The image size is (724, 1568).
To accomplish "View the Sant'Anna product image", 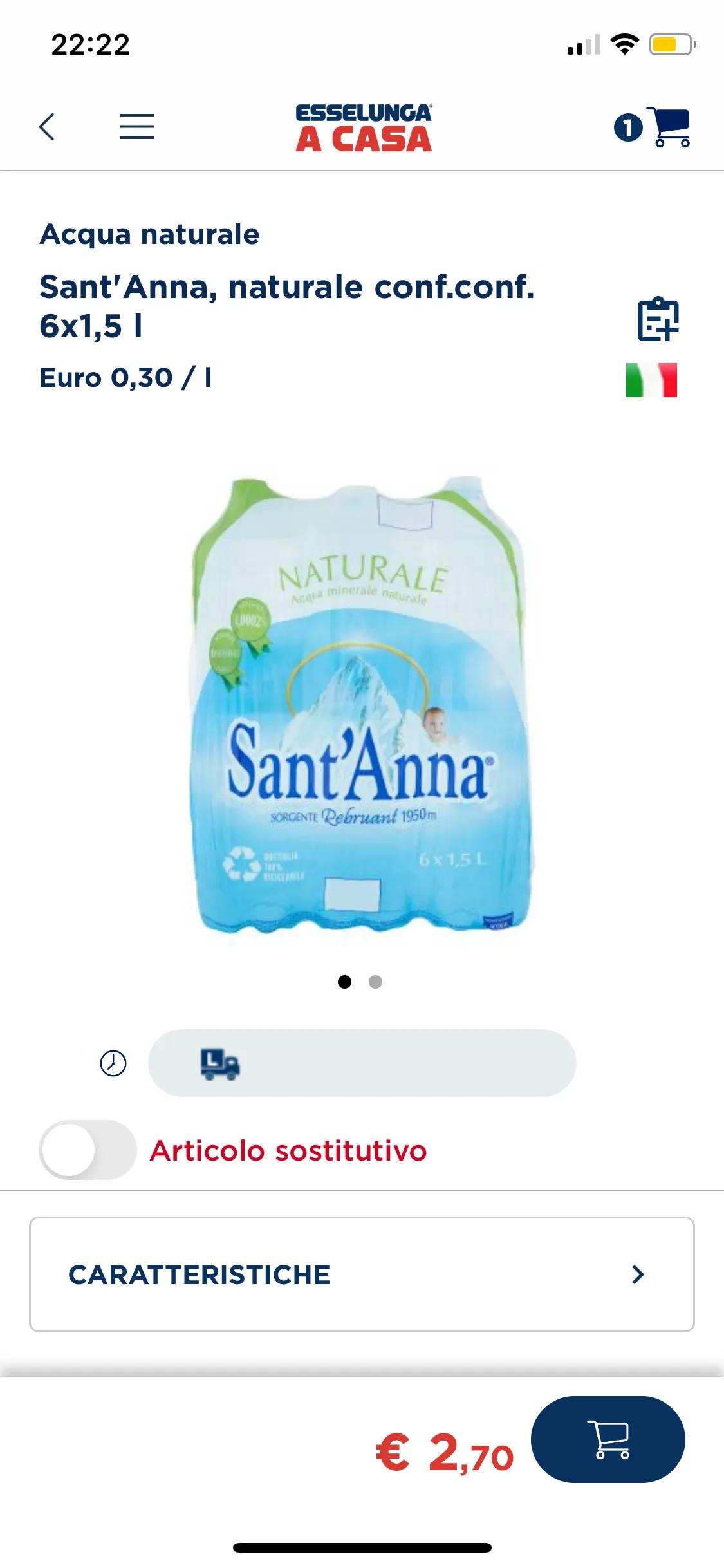I will pos(362,705).
